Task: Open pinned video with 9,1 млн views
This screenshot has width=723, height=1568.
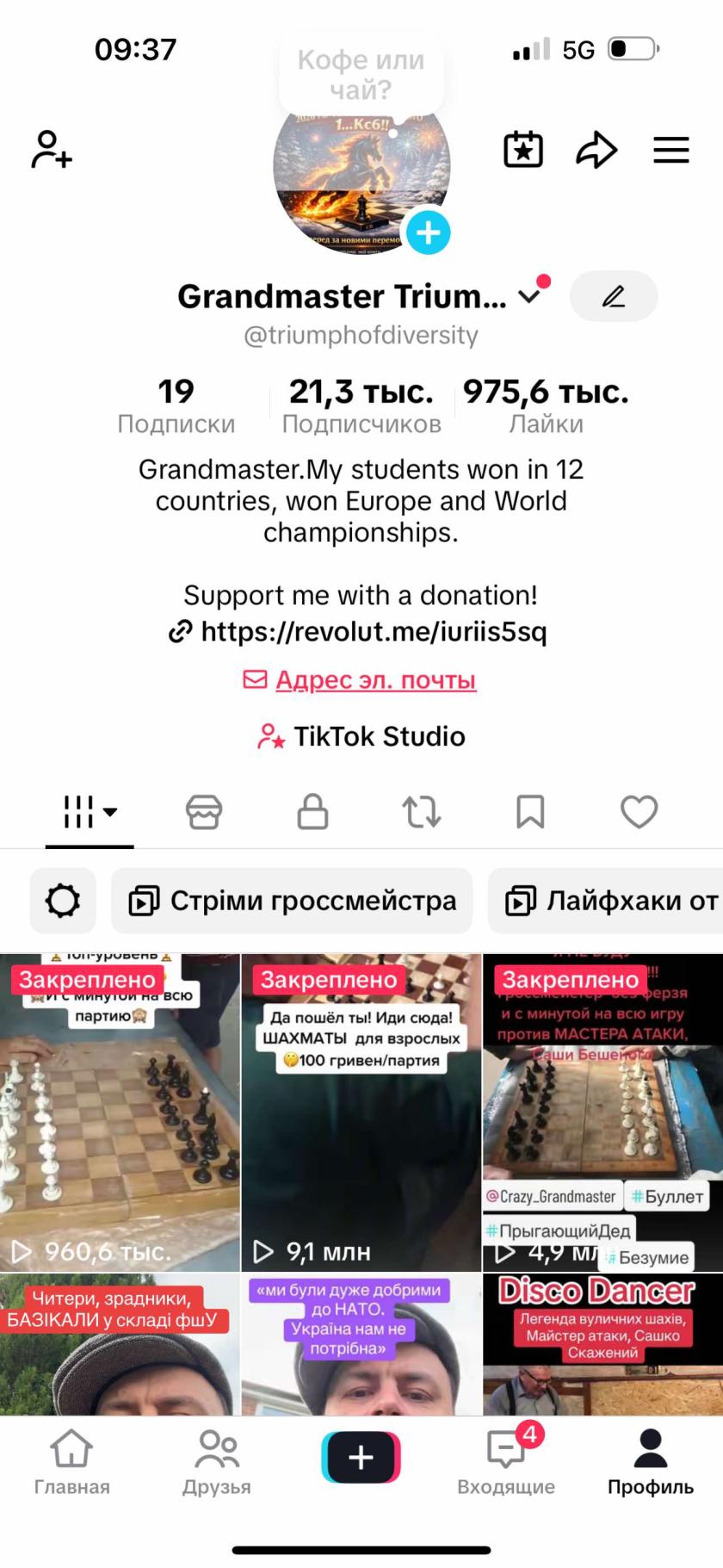Action: (361, 1112)
